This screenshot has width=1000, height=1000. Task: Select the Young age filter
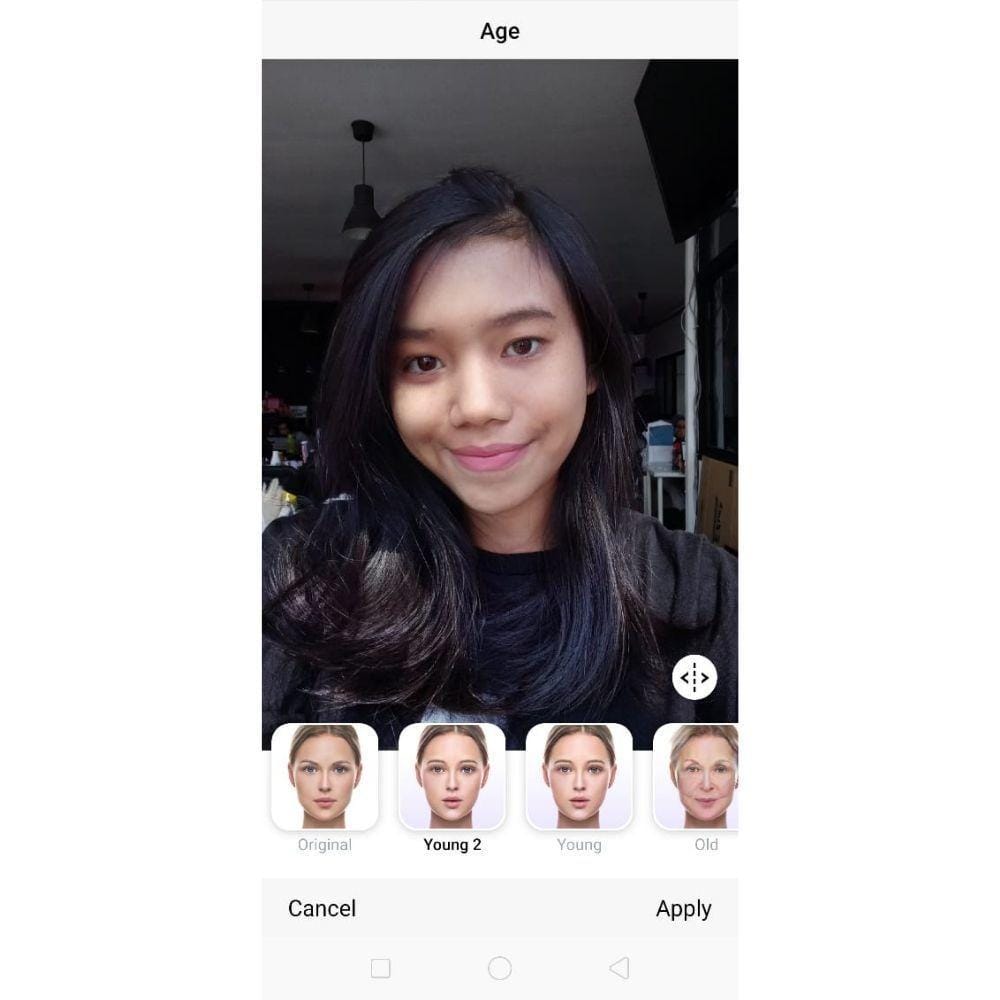pyautogui.click(x=579, y=777)
